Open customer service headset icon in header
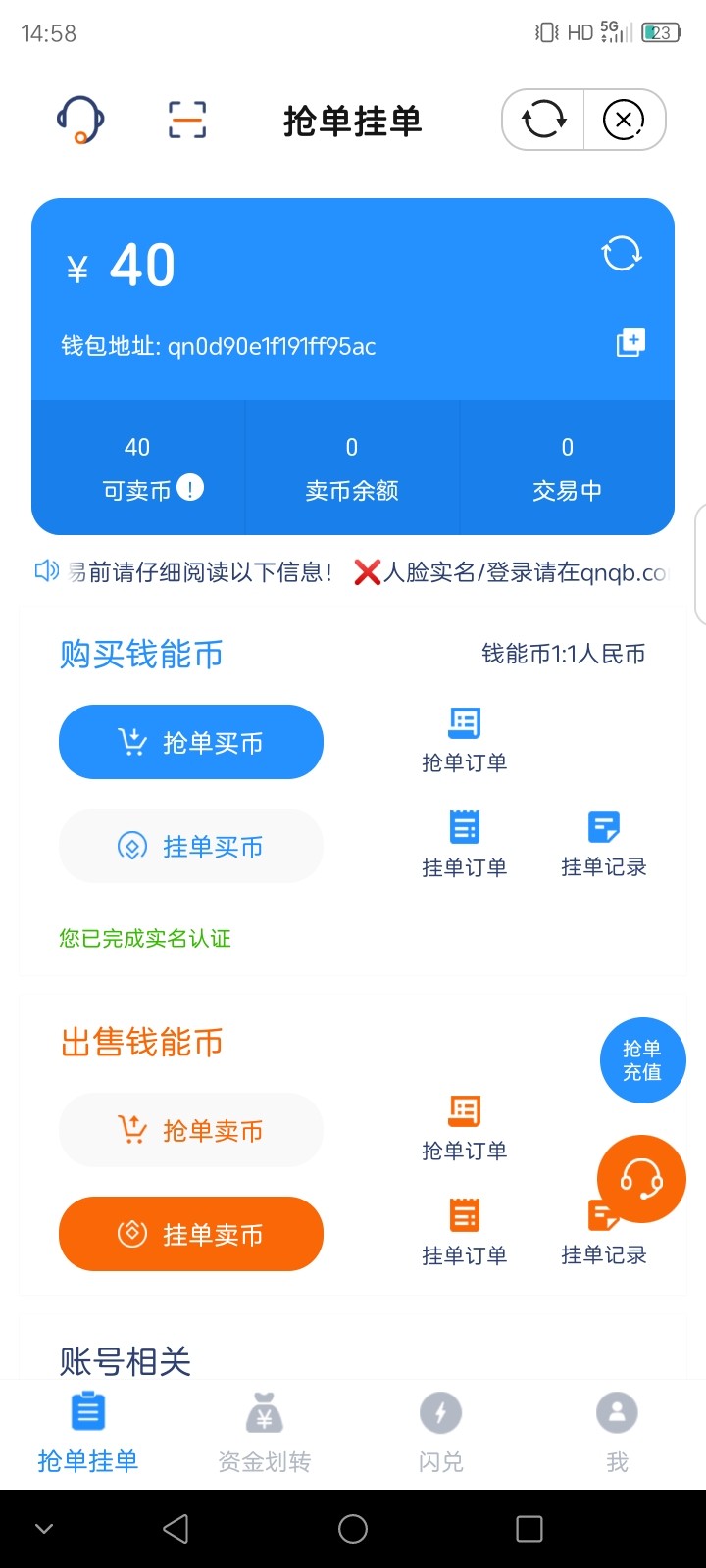The width and height of the screenshot is (706, 1568). point(80,121)
